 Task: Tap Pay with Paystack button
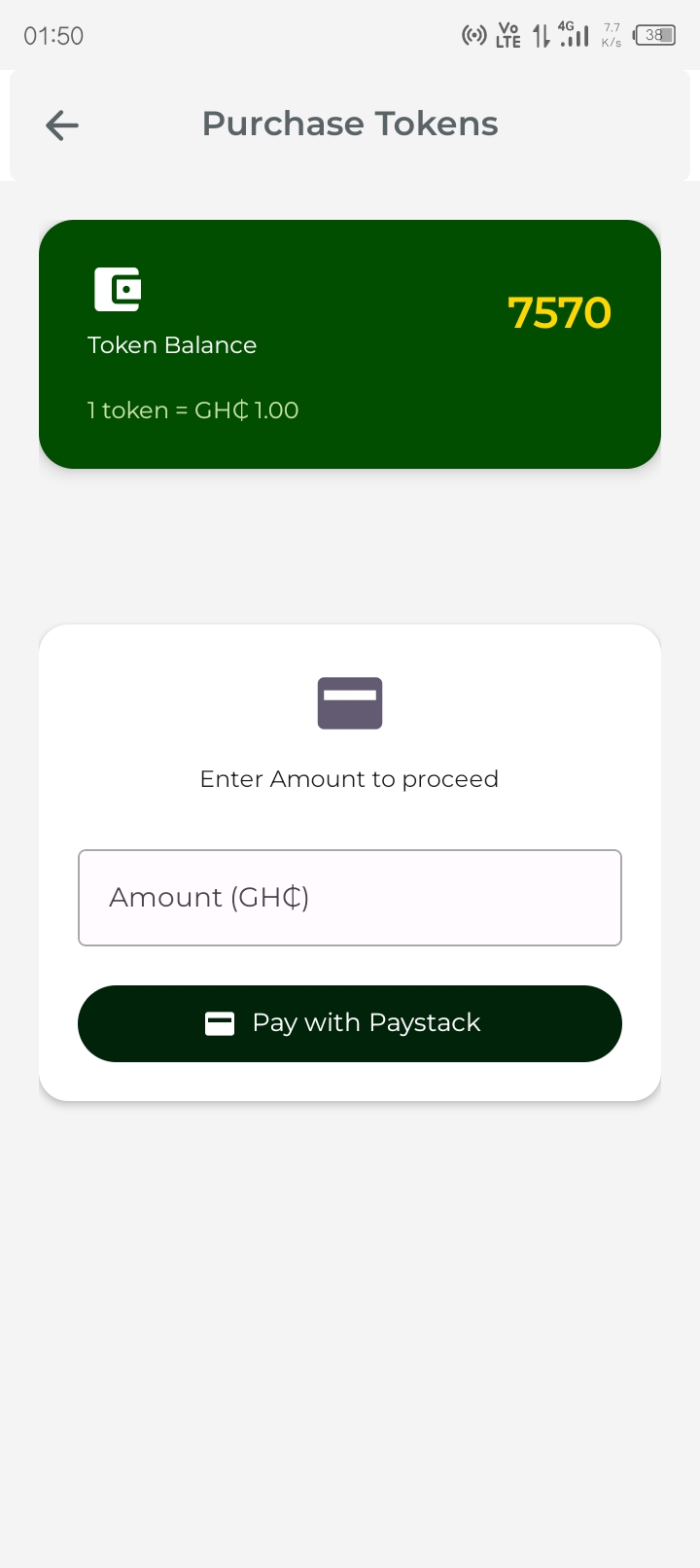point(350,1023)
